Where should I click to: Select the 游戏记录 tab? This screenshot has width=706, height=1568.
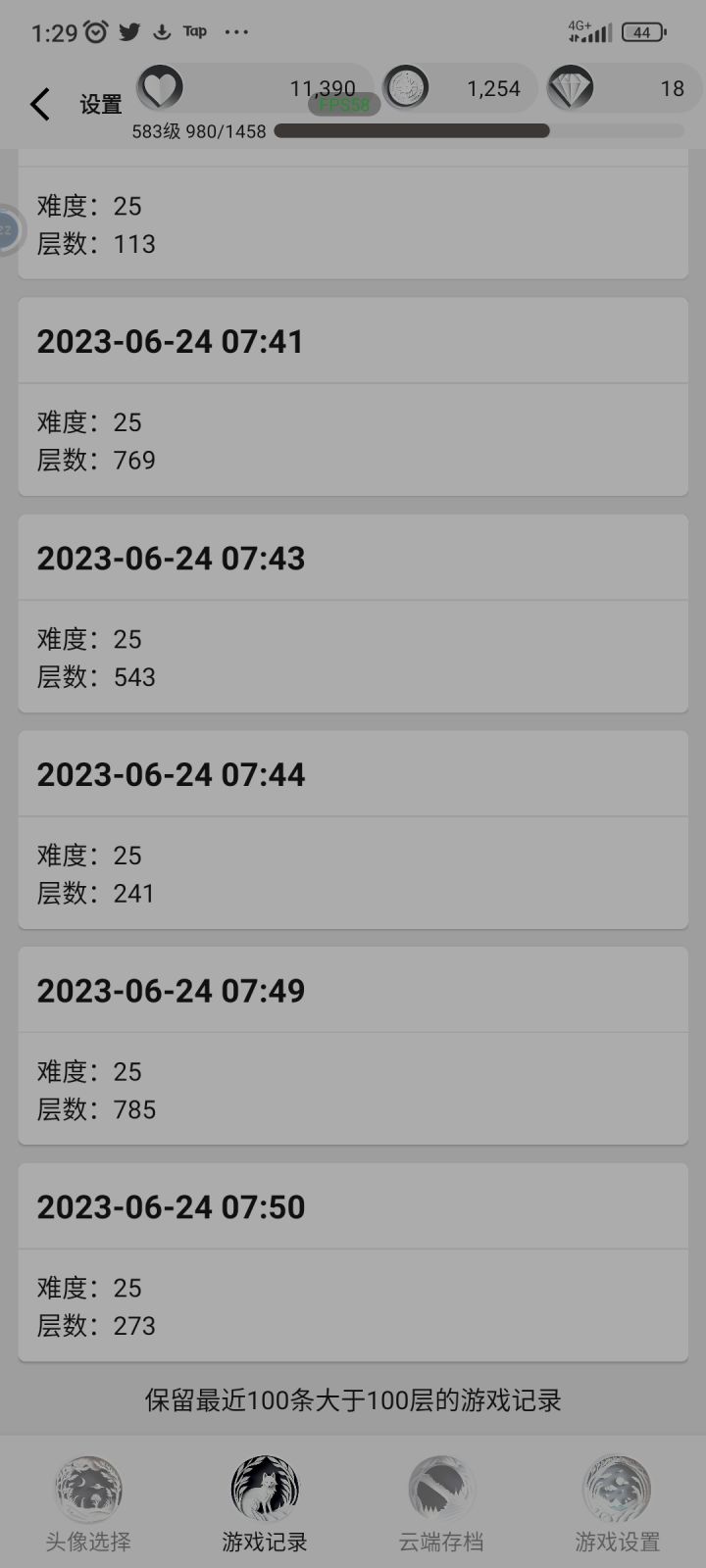pos(265,1504)
